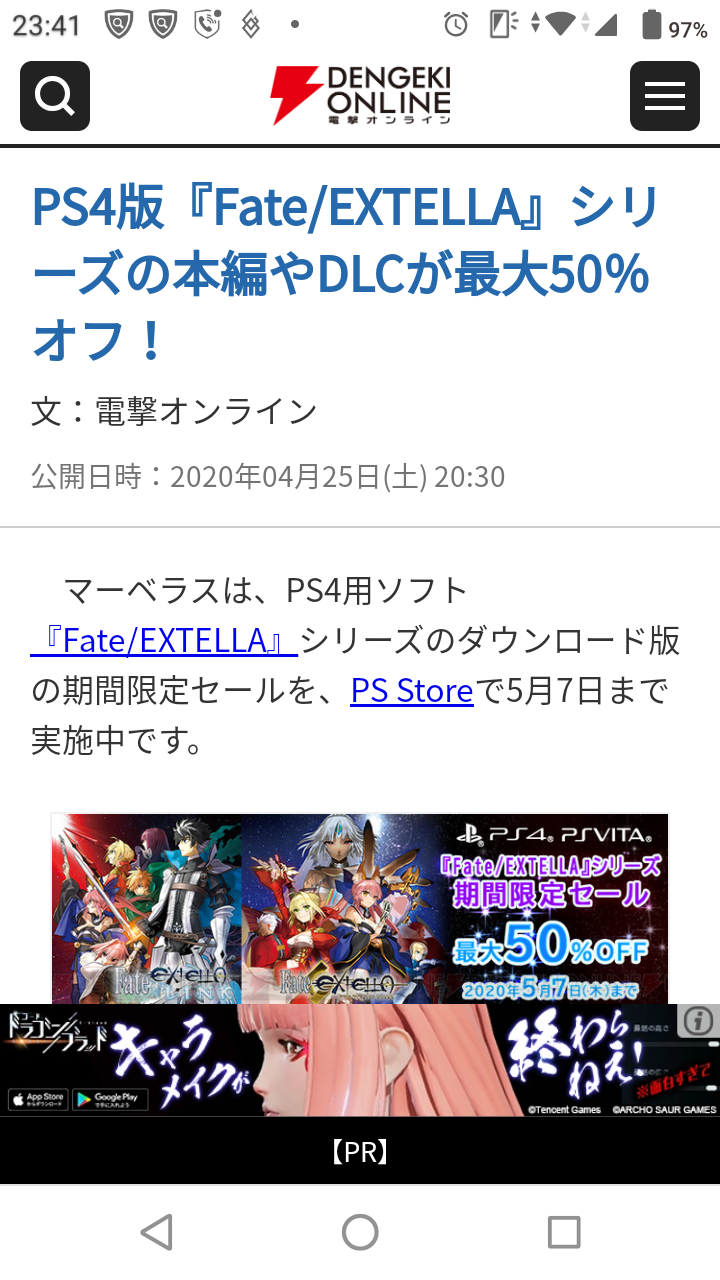The height and width of the screenshot is (1280, 720).
Task: Open the hamburger menu
Action: [664, 96]
